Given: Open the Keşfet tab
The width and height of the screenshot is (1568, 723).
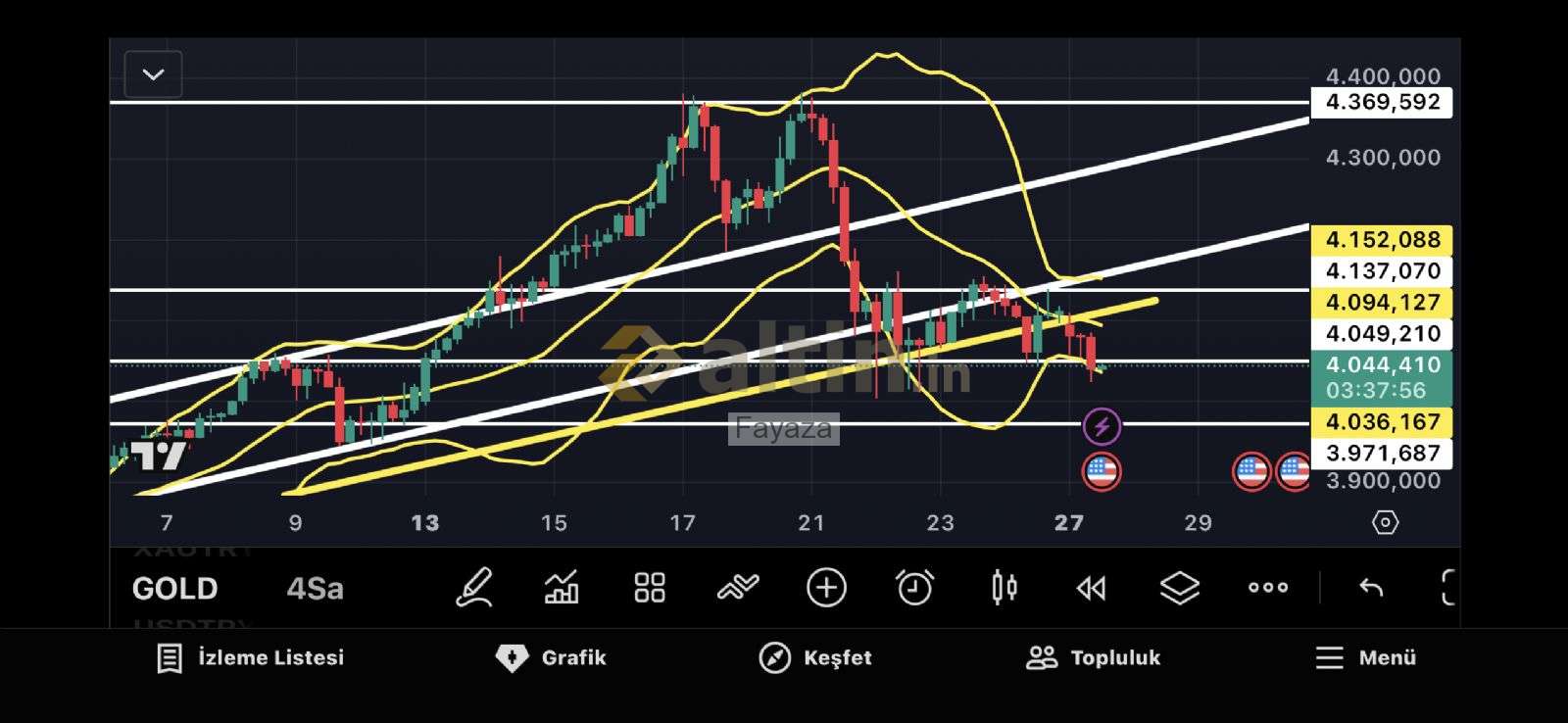Looking at the screenshot, I should click(x=815, y=657).
